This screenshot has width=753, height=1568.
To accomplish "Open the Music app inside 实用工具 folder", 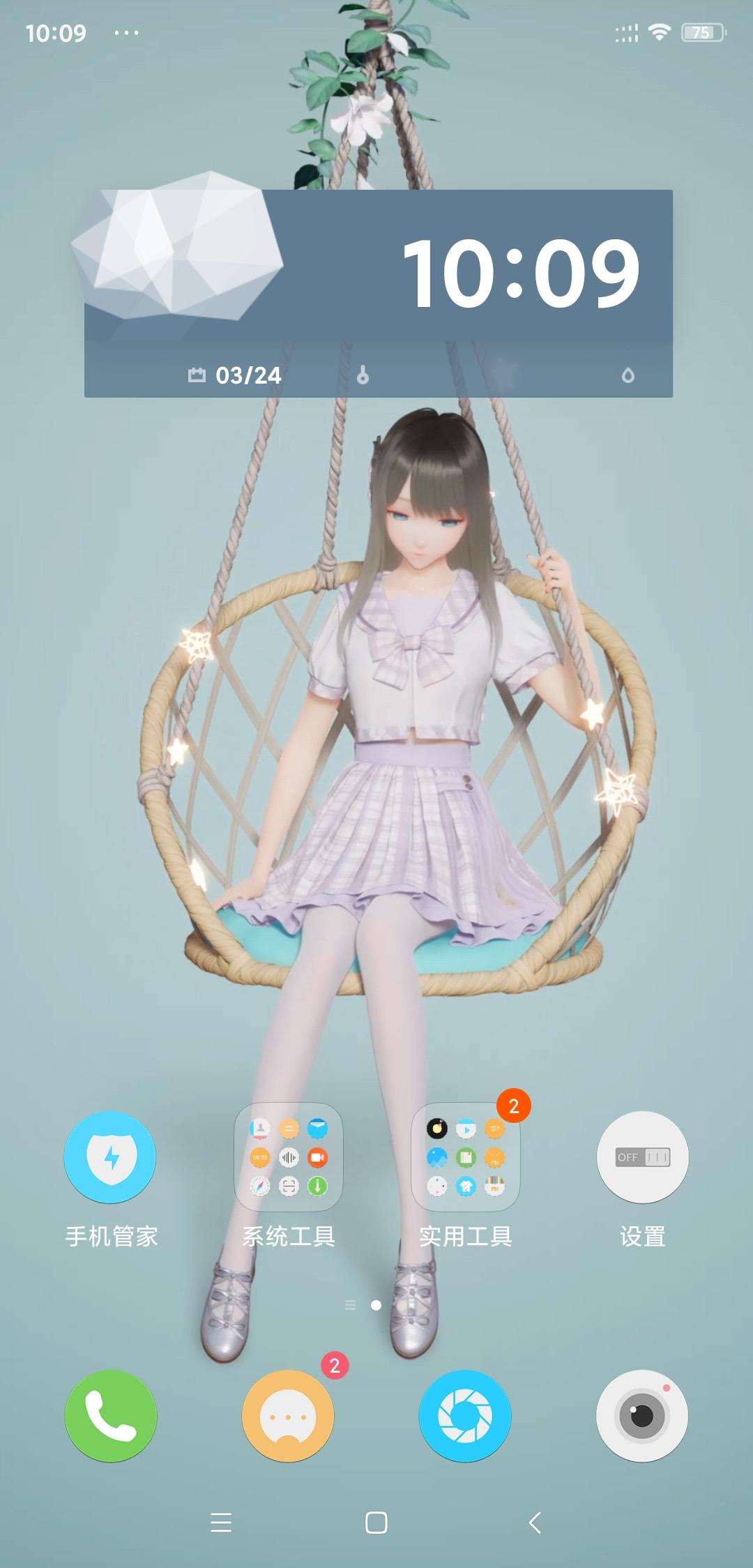I will 437,1128.
